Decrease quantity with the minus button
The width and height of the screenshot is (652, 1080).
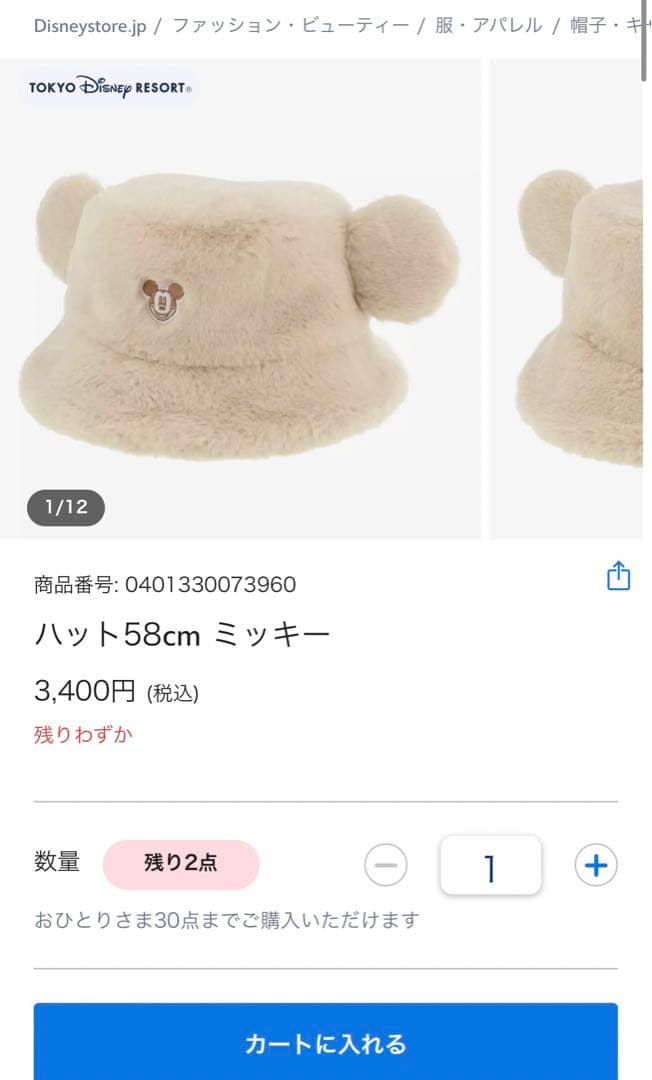(x=386, y=866)
